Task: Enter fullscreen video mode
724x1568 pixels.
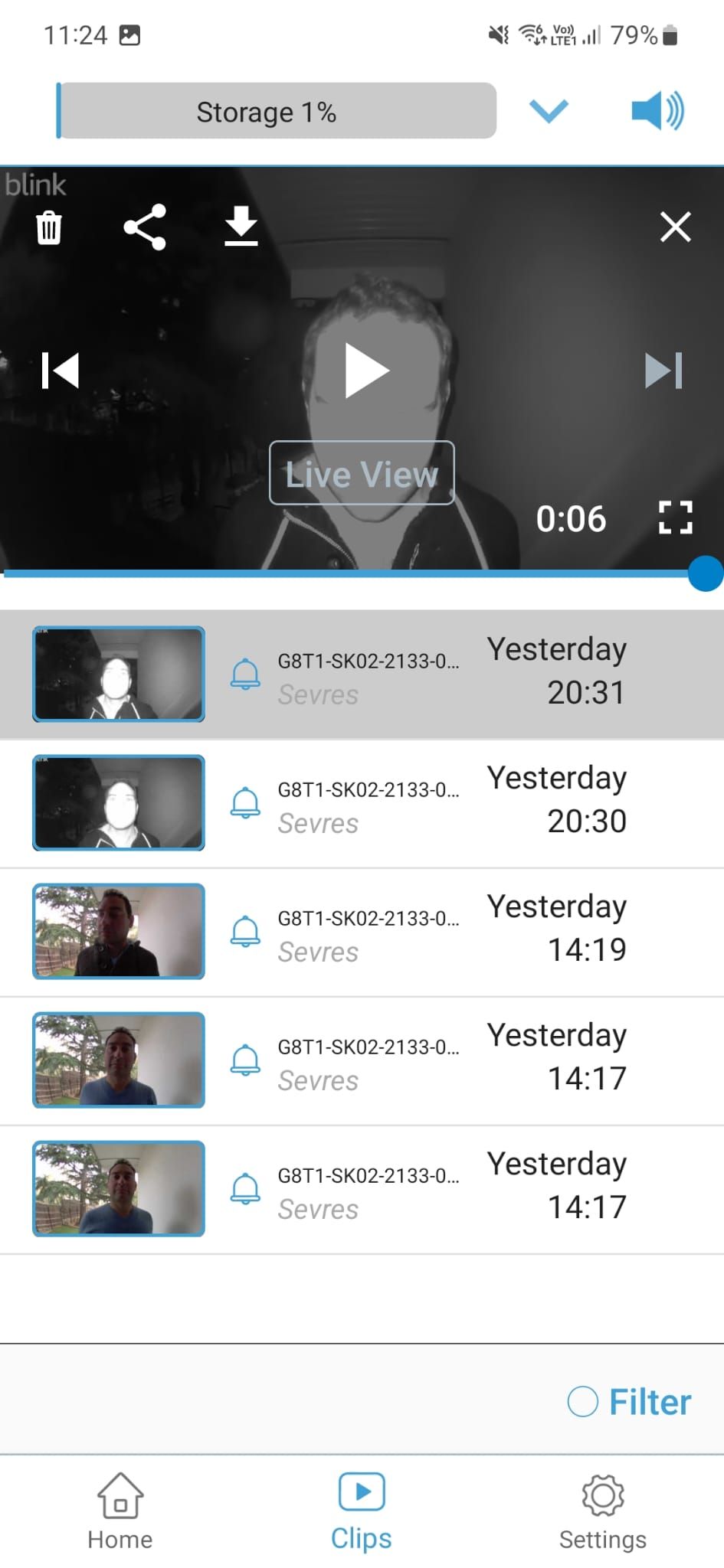Action: (675, 518)
